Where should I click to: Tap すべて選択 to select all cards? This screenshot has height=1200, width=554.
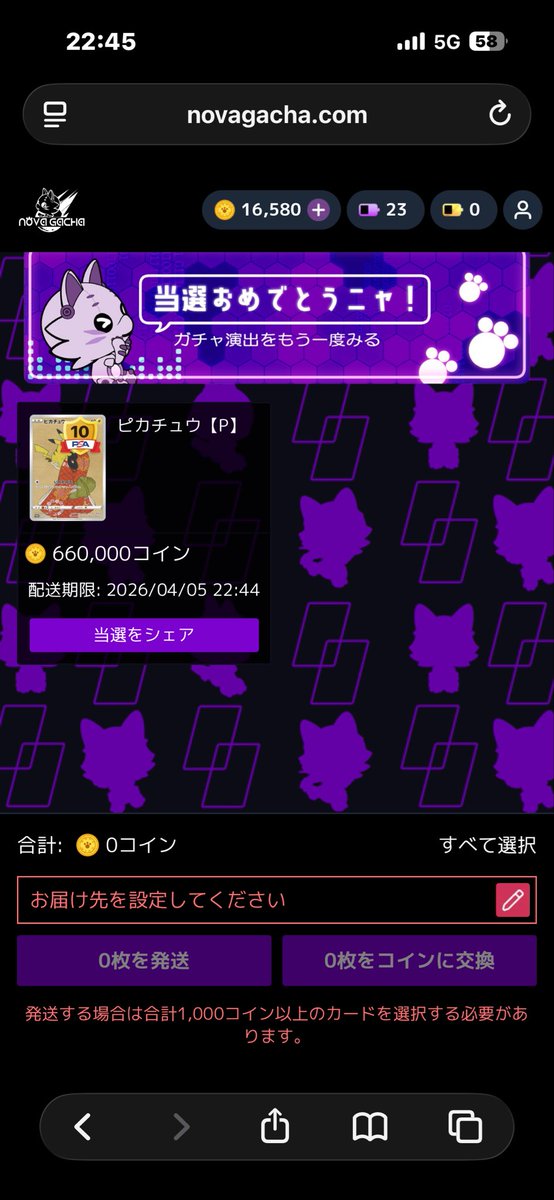(x=488, y=845)
